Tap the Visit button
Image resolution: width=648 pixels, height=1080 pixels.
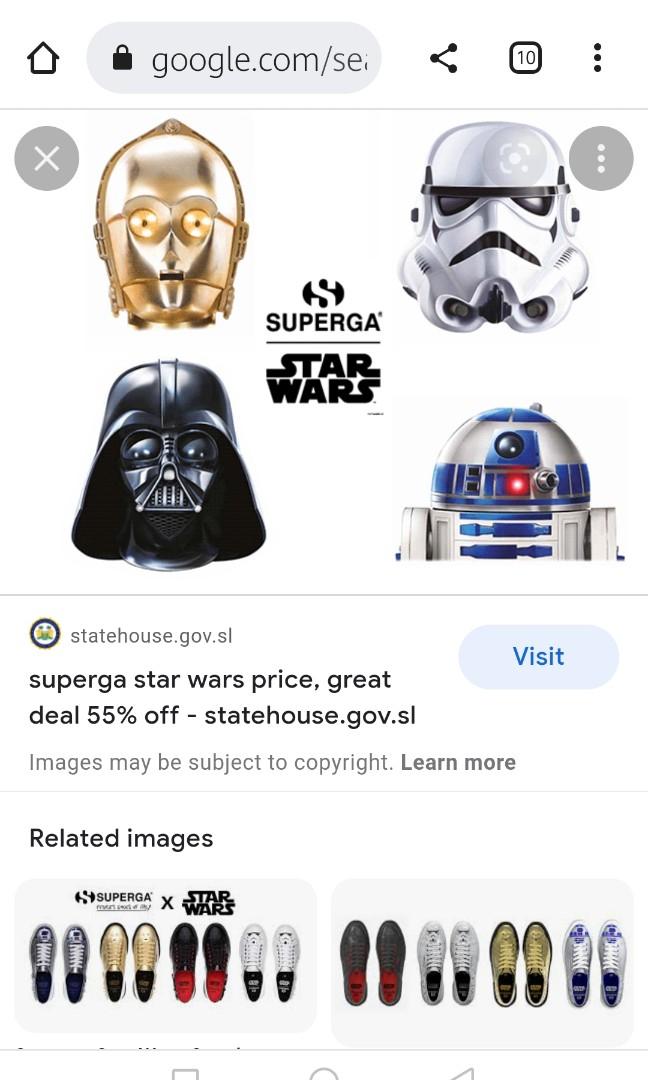[538, 657]
